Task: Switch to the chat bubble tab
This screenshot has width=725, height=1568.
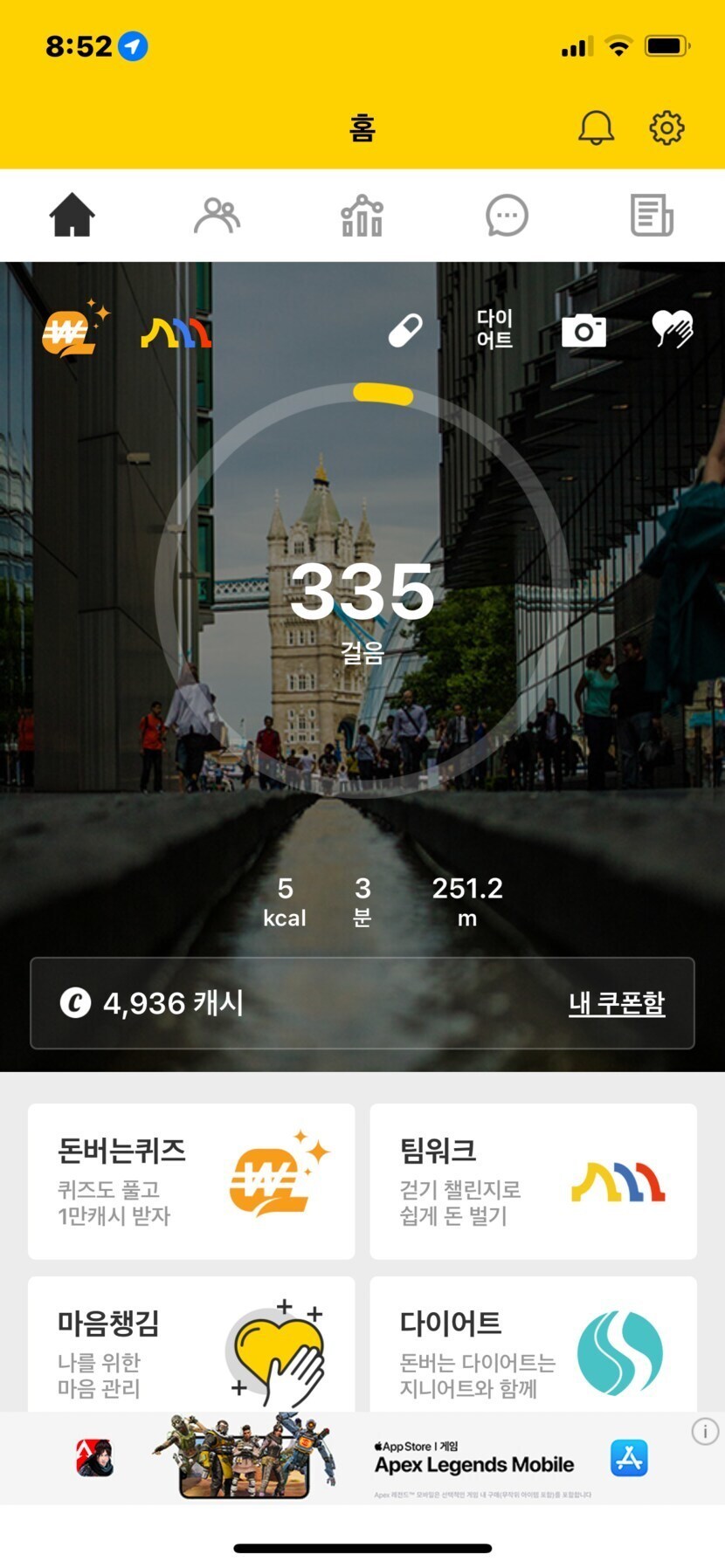Action: click(x=507, y=216)
